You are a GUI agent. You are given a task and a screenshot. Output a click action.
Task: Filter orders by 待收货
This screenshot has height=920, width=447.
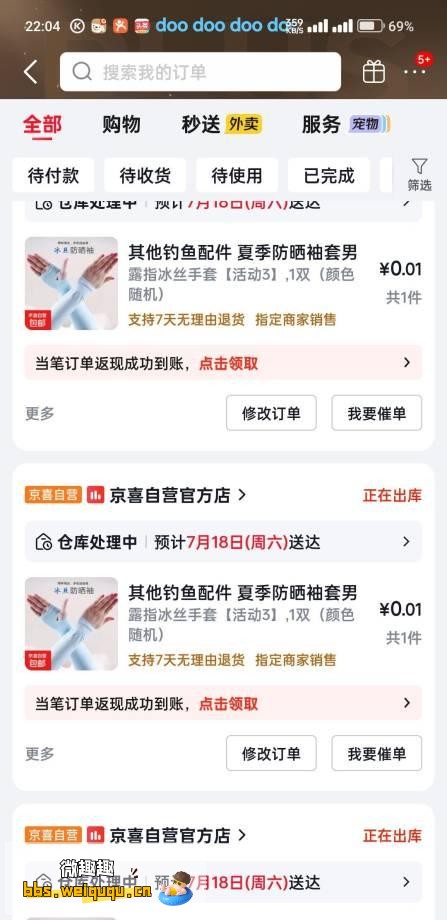(145, 175)
